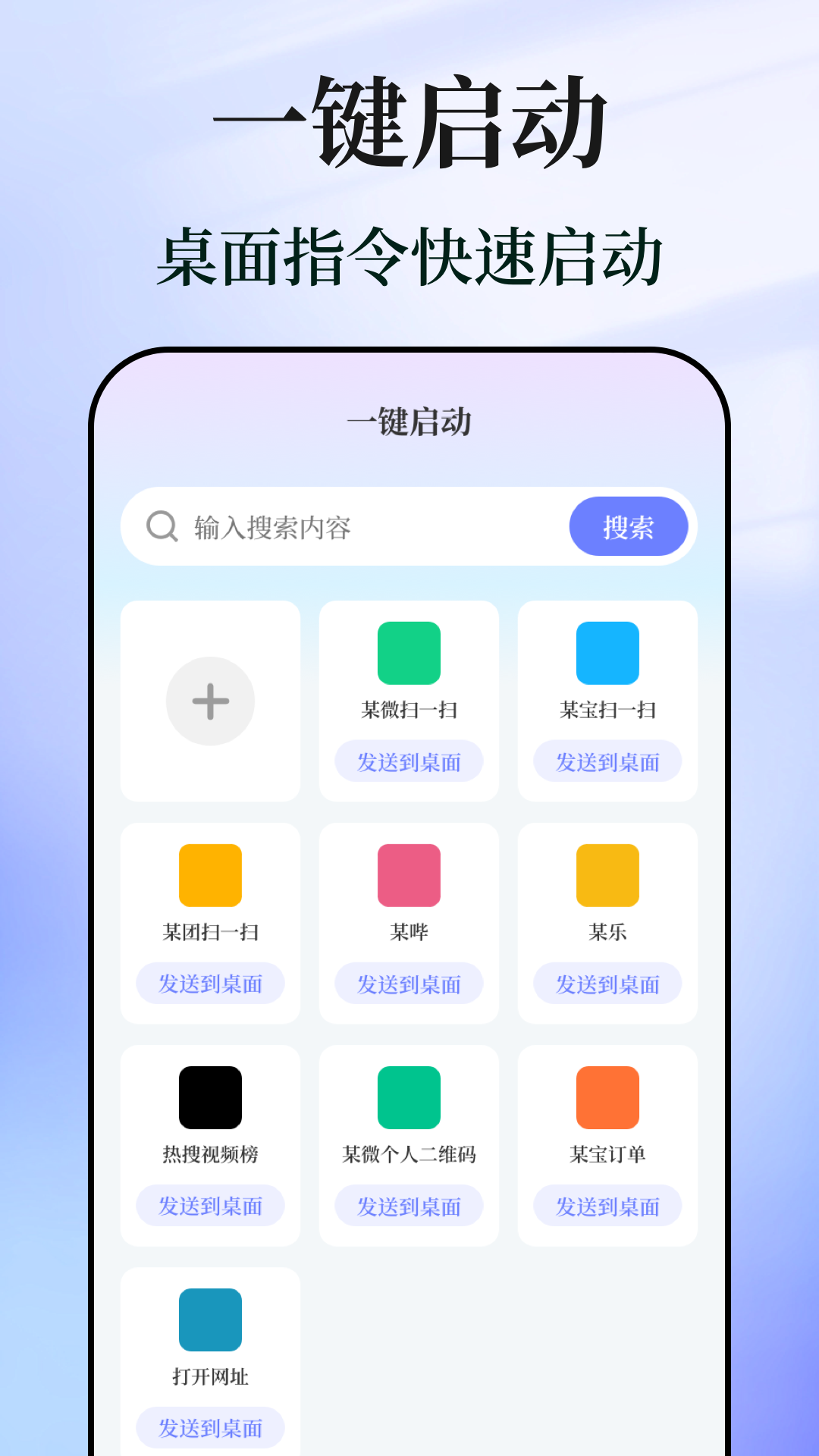The image size is (819, 1456).
Task: Send 打开网址 to desktop
Action: pyautogui.click(x=210, y=1426)
